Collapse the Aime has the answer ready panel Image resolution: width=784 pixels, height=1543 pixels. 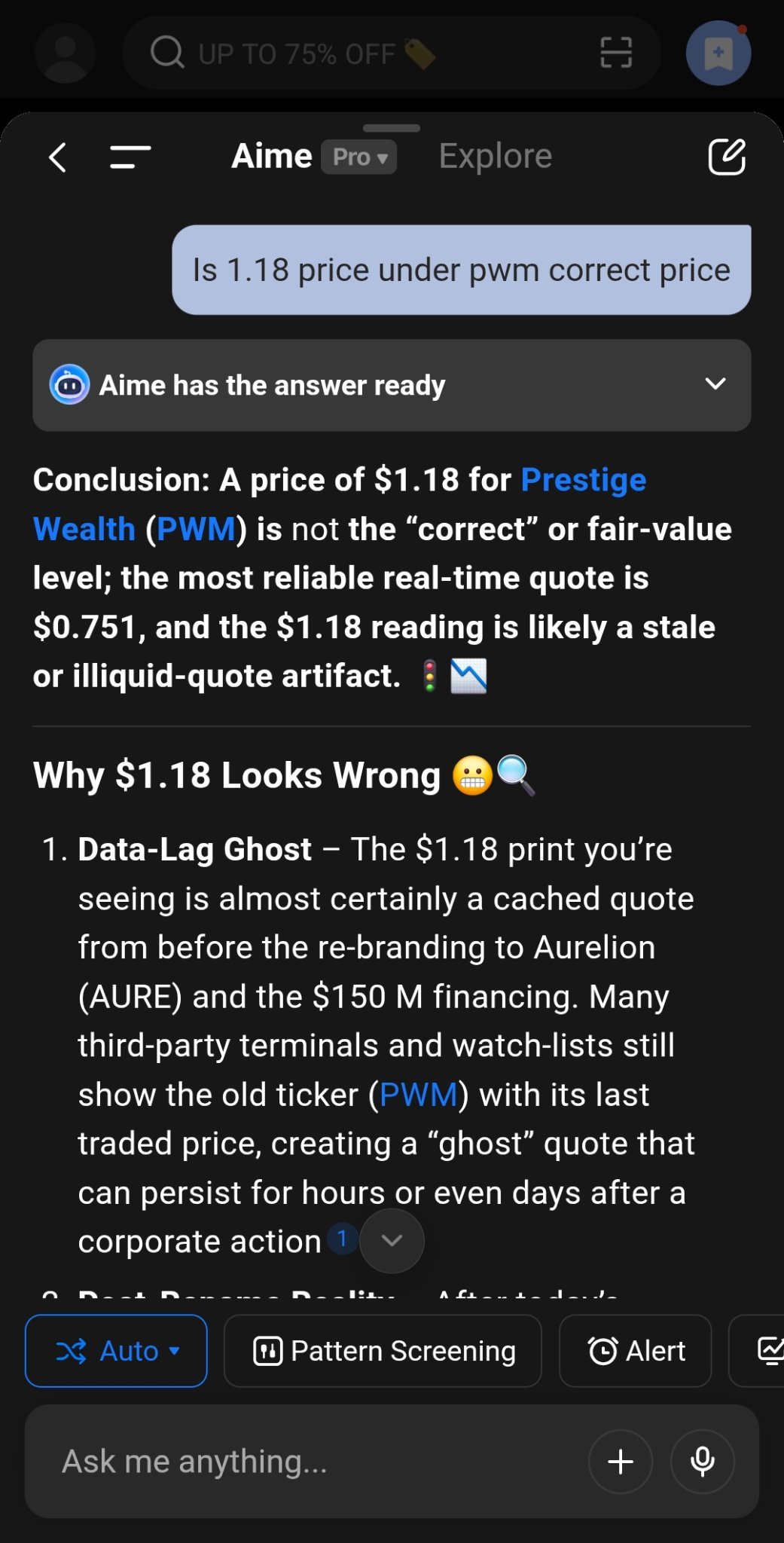pyautogui.click(x=716, y=385)
